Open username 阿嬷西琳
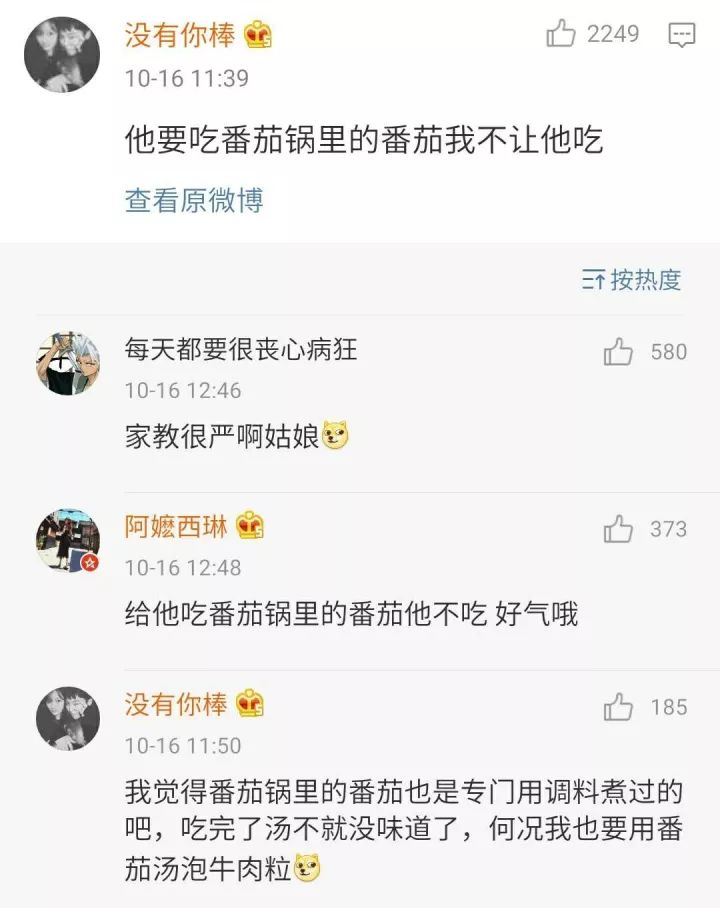The height and width of the screenshot is (908, 720). (176, 526)
